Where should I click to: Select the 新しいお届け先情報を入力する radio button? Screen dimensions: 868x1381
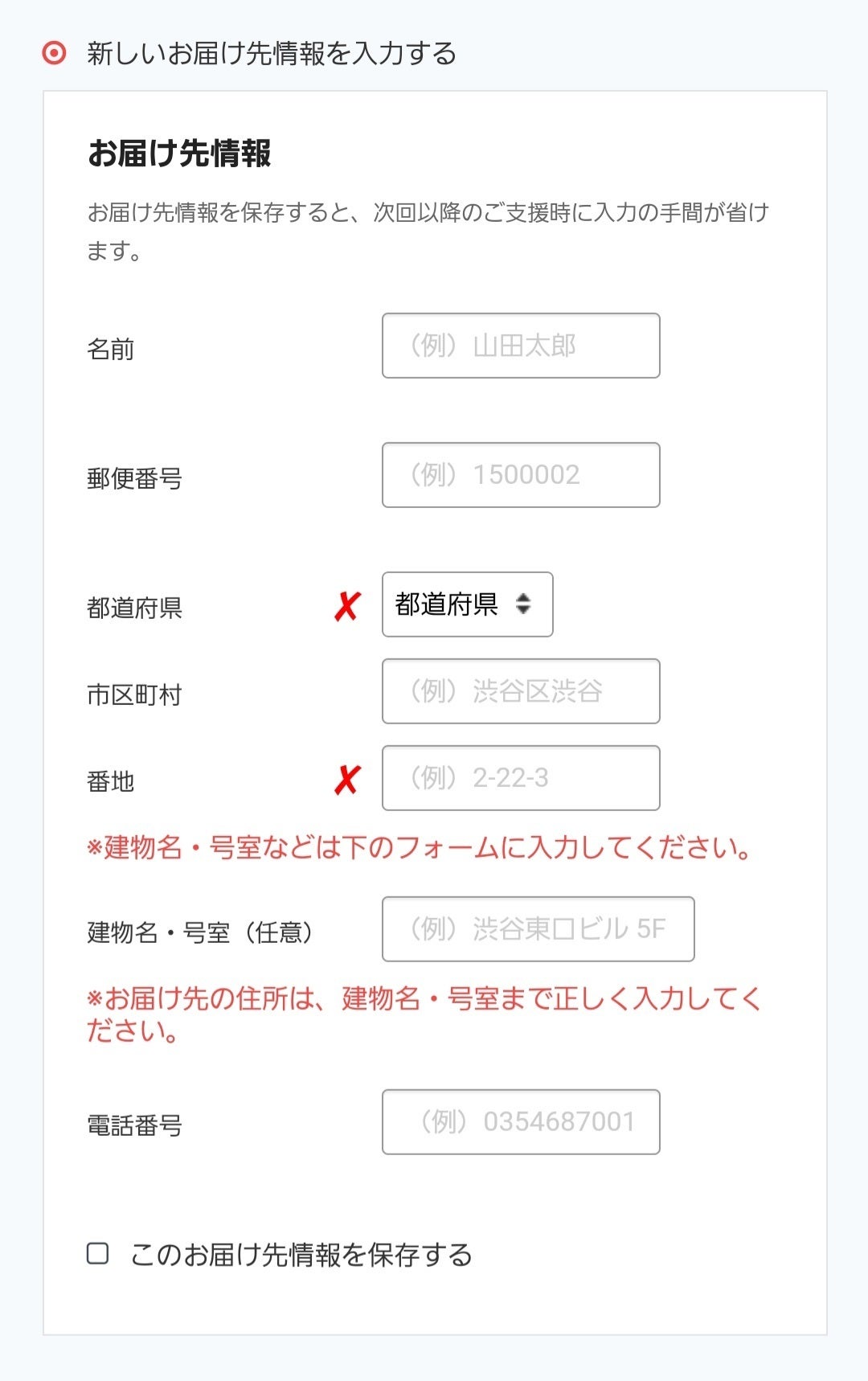(54, 54)
